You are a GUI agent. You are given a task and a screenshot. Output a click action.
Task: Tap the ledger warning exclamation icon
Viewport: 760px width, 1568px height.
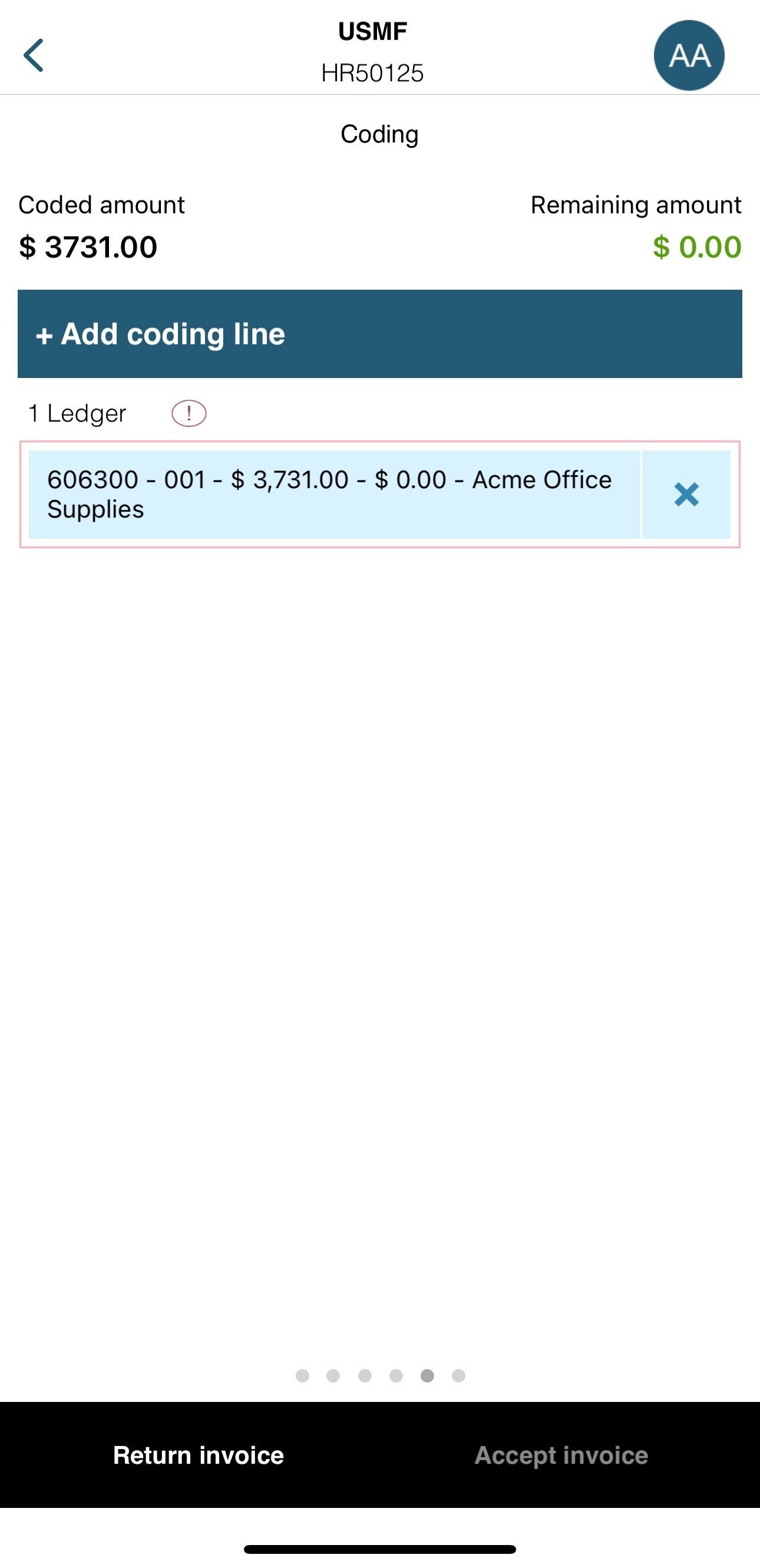(x=189, y=414)
